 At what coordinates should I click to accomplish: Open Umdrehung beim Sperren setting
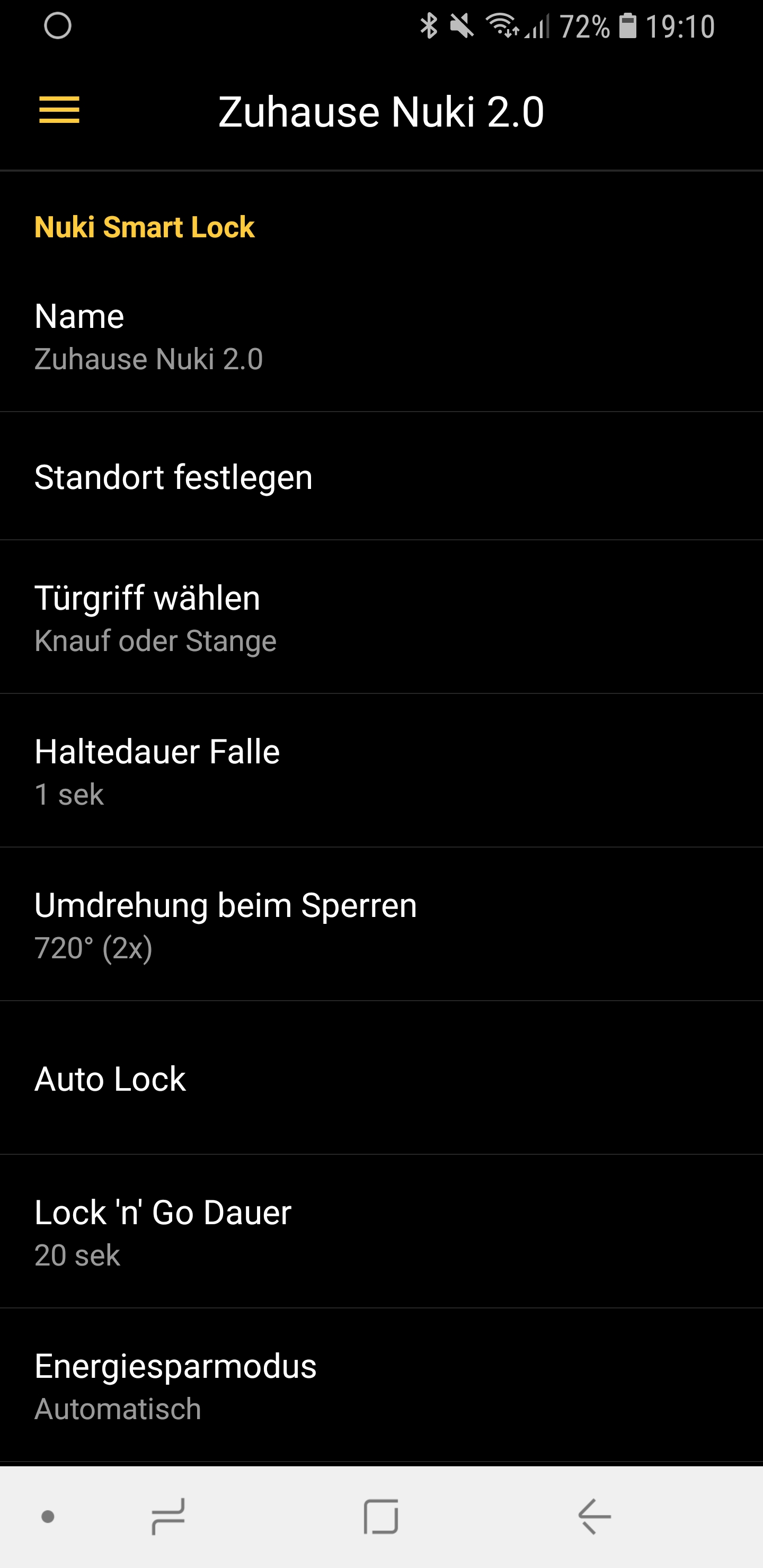coord(381,924)
